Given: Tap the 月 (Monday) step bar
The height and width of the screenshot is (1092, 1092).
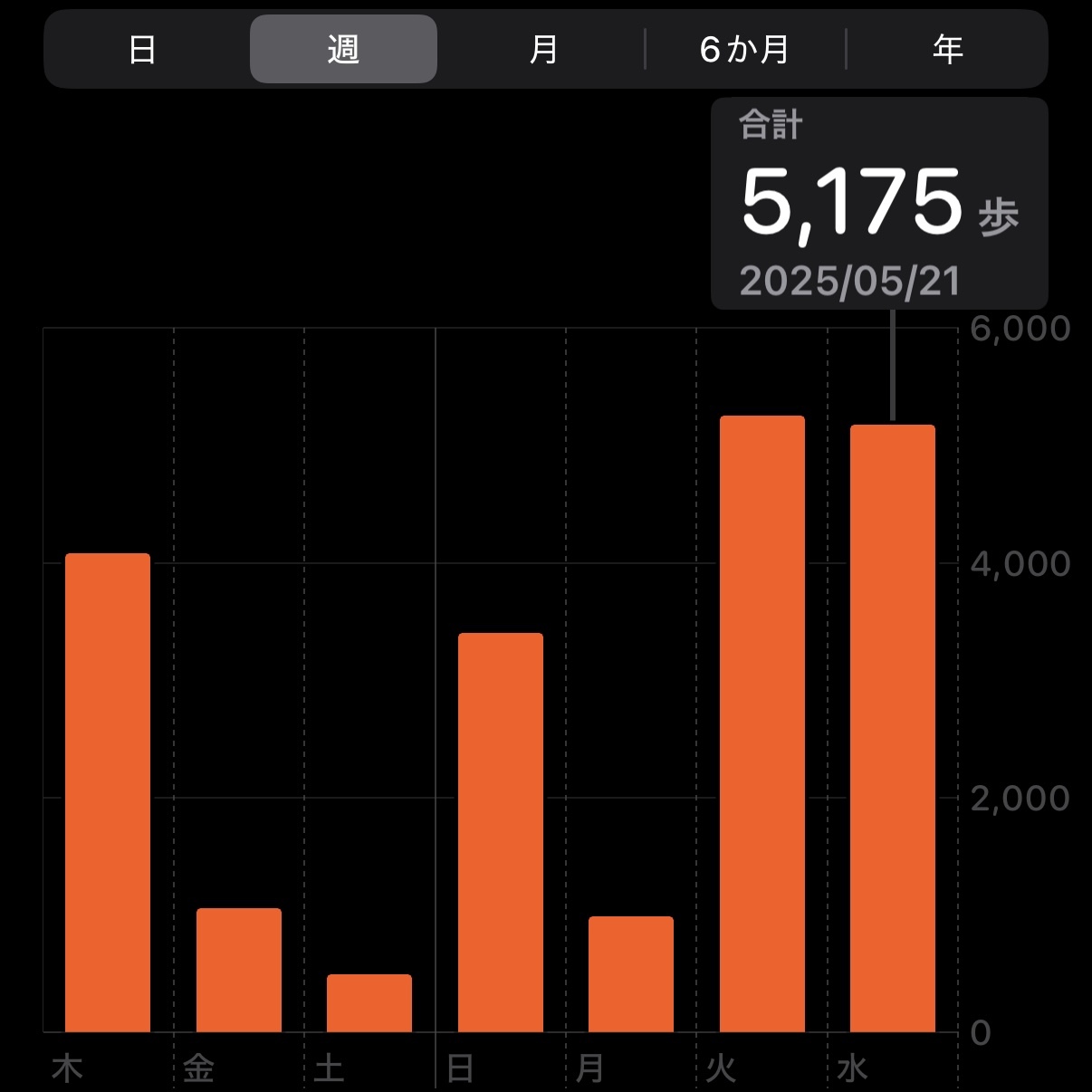Looking at the screenshot, I should coord(631,974).
